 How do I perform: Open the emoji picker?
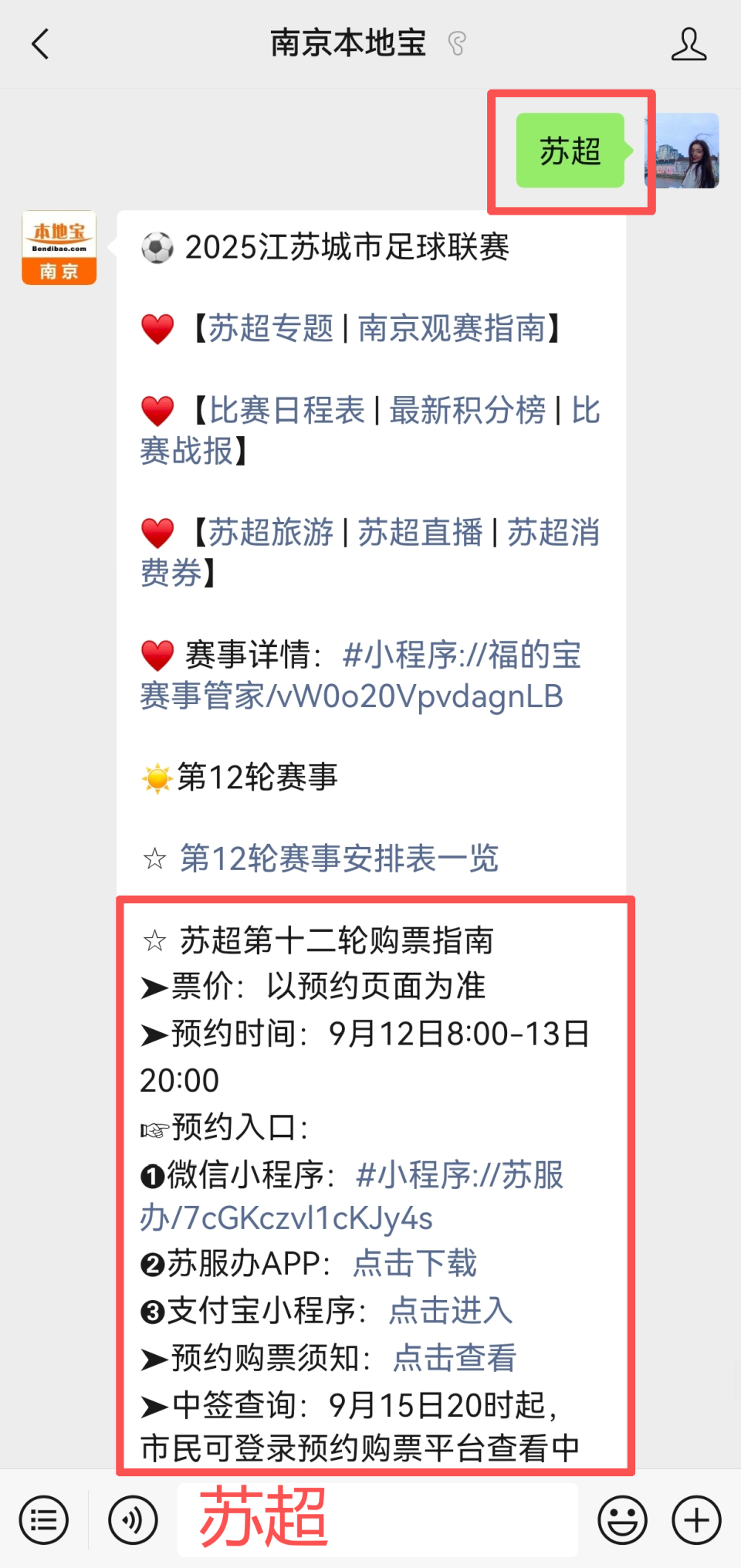pos(622,1519)
